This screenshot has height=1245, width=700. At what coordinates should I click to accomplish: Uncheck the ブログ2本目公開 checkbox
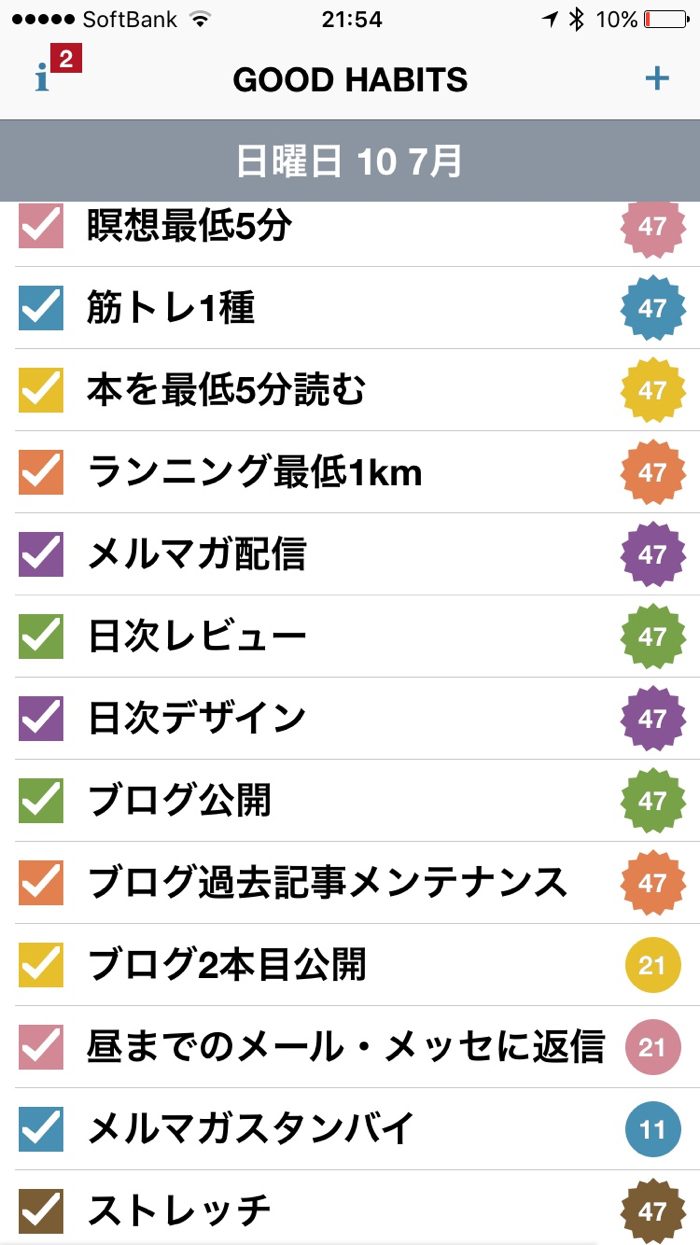pos(41,964)
